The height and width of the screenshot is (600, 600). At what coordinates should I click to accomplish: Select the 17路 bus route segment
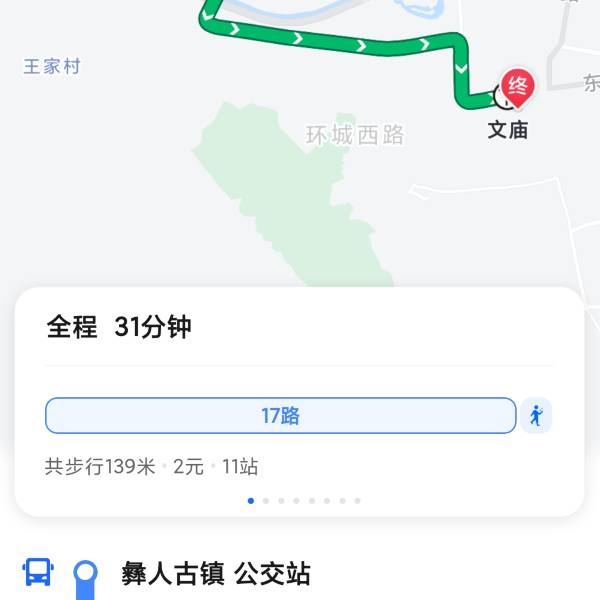pyautogui.click(x=280, y=416)
